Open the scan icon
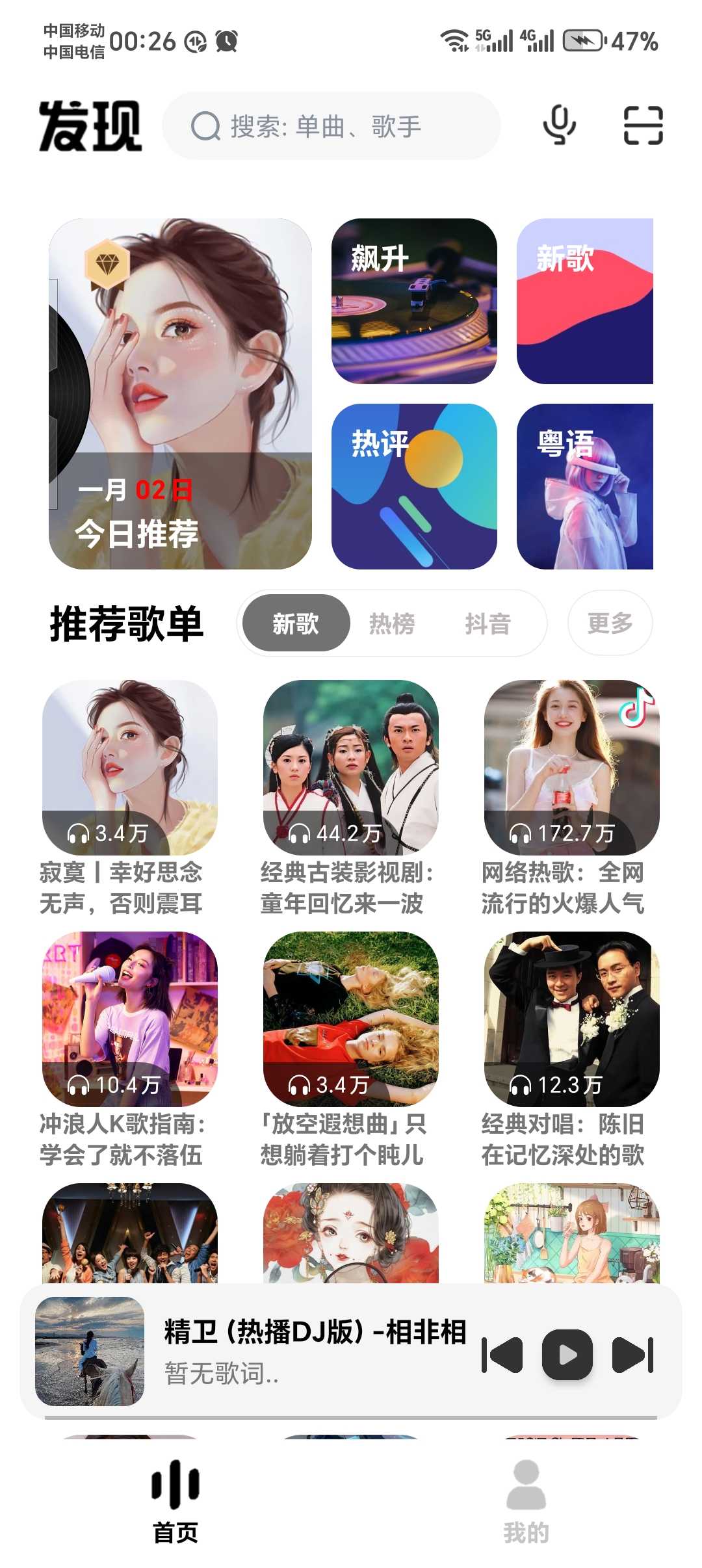Screen dimensions: 702x1568 [643, 125]
